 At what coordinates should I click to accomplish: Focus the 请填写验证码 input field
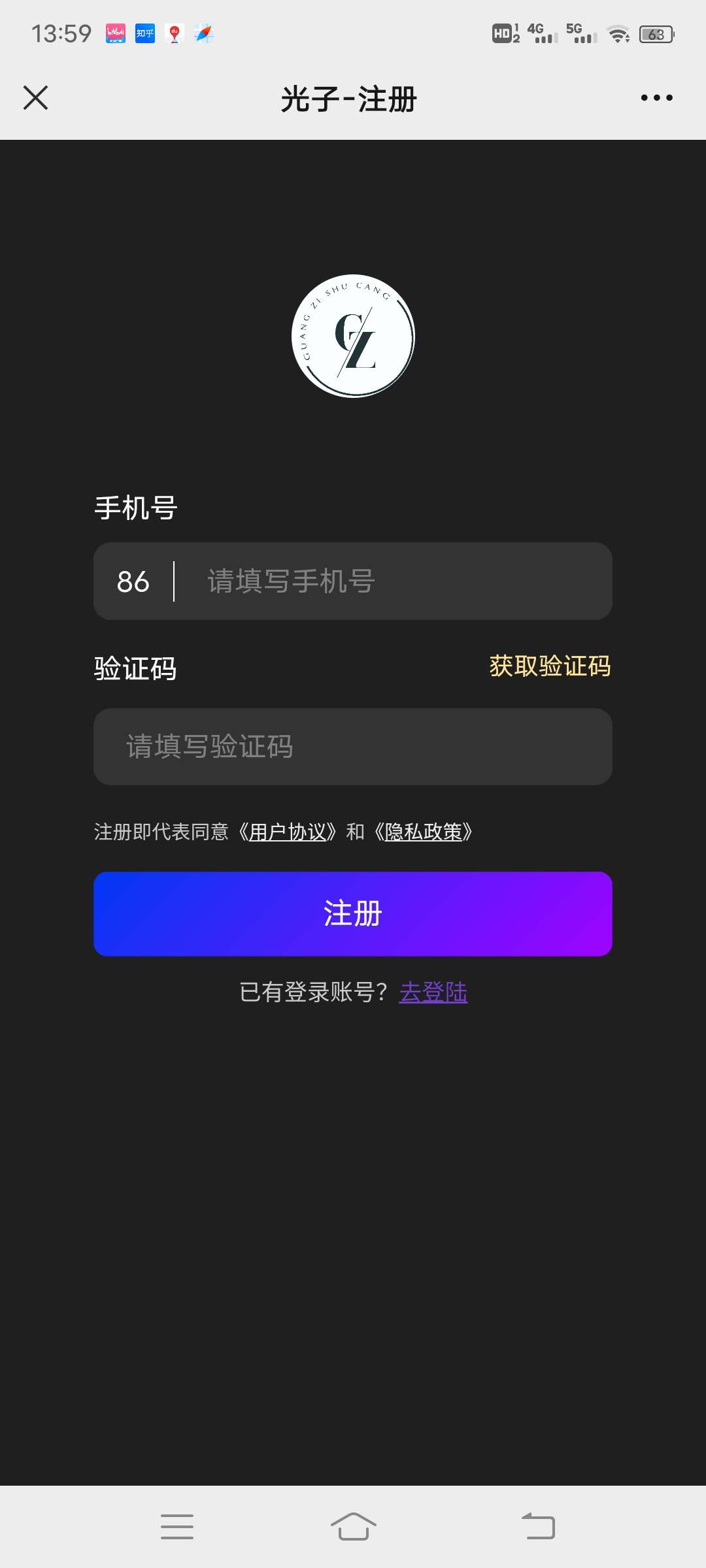(353, 747)
